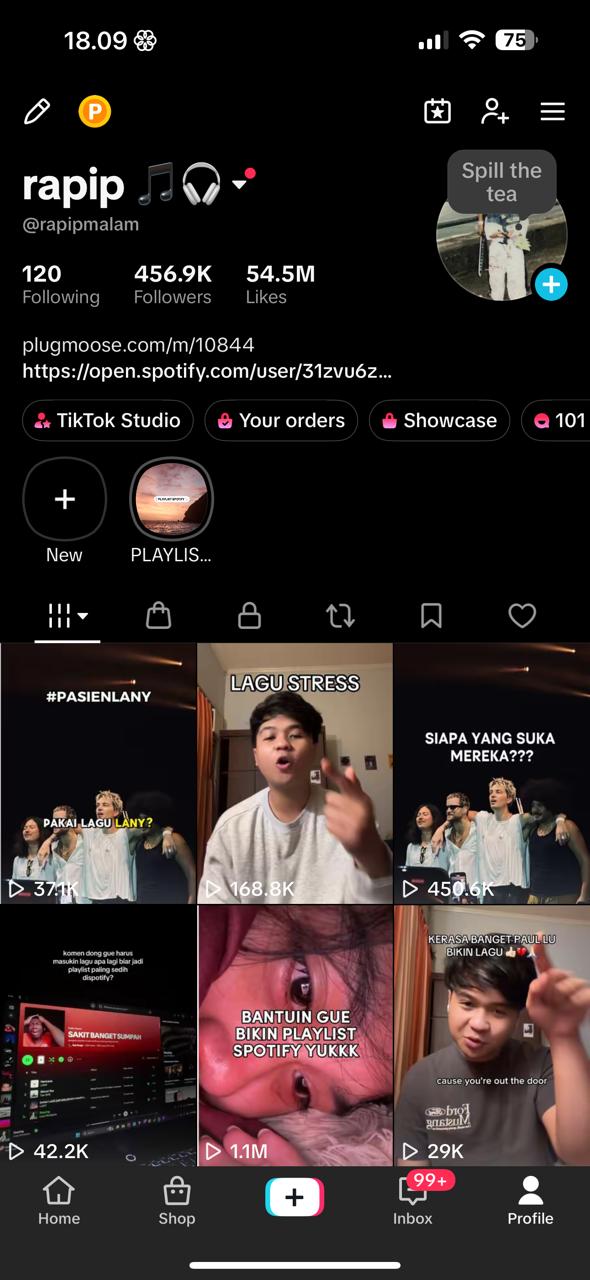Tap the pencil edit icon
Viewport: 590px width, 1280px height.
coord(37,111)
